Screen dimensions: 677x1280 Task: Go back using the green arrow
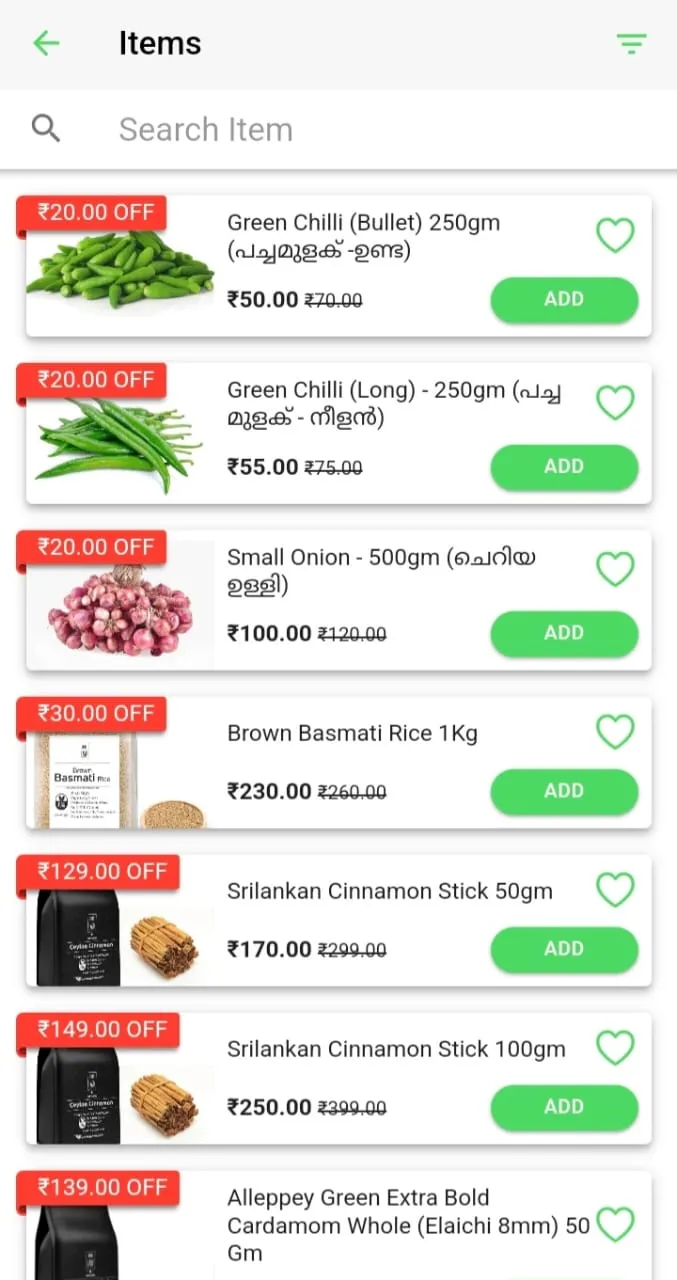point(46,43)
